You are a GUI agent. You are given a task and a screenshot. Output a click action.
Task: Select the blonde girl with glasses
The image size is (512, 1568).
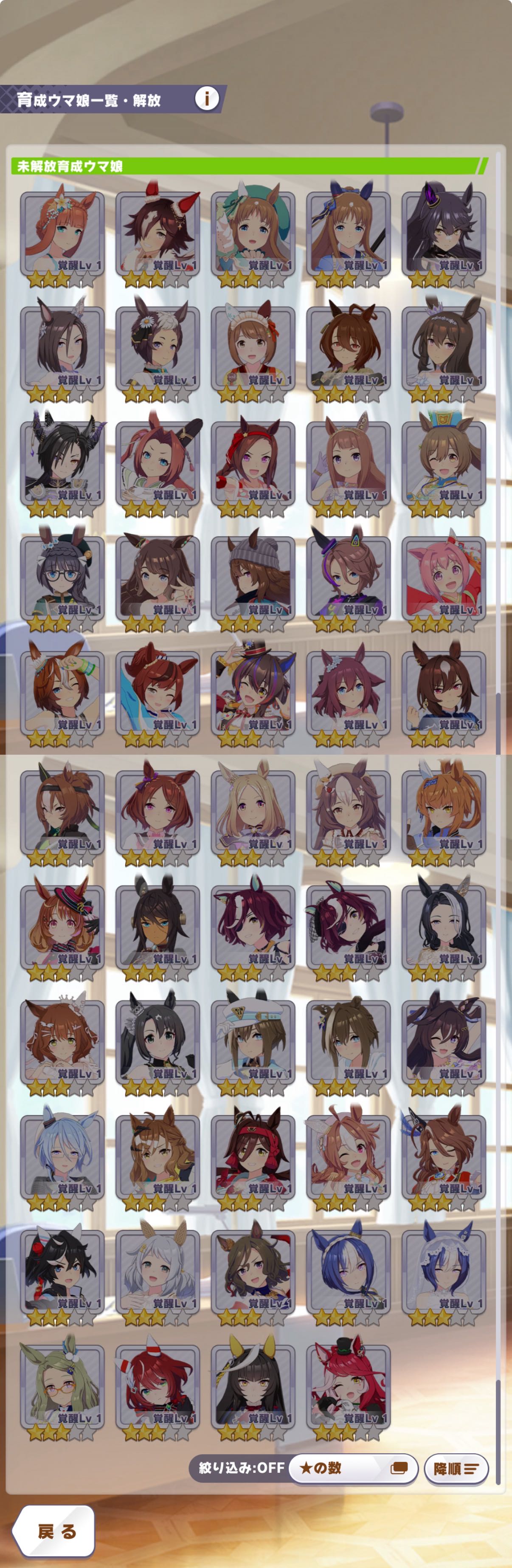[62, 1387]
